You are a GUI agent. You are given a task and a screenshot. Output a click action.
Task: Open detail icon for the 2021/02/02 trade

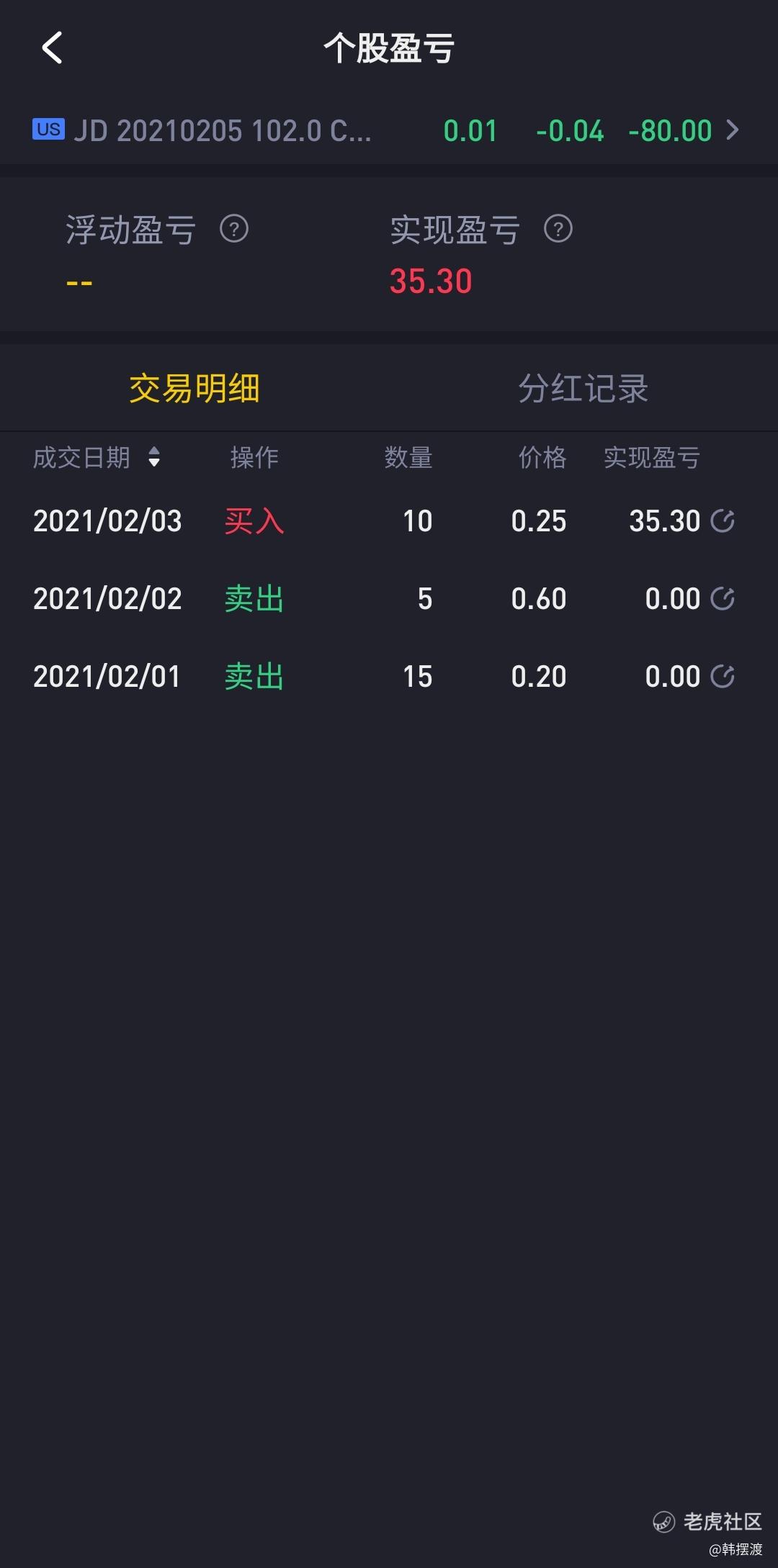[x=723, y=598]
